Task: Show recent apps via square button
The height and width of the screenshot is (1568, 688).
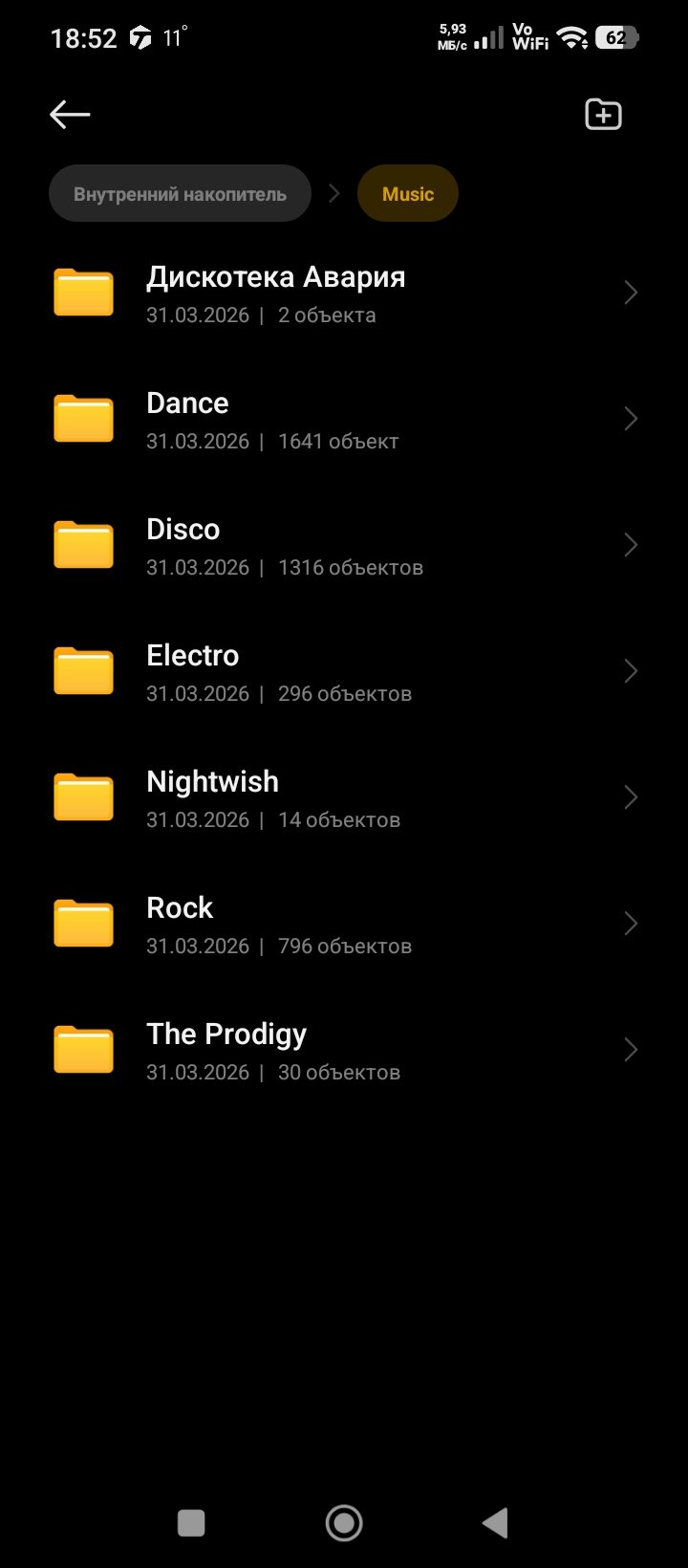Action: click(191, 1523)
